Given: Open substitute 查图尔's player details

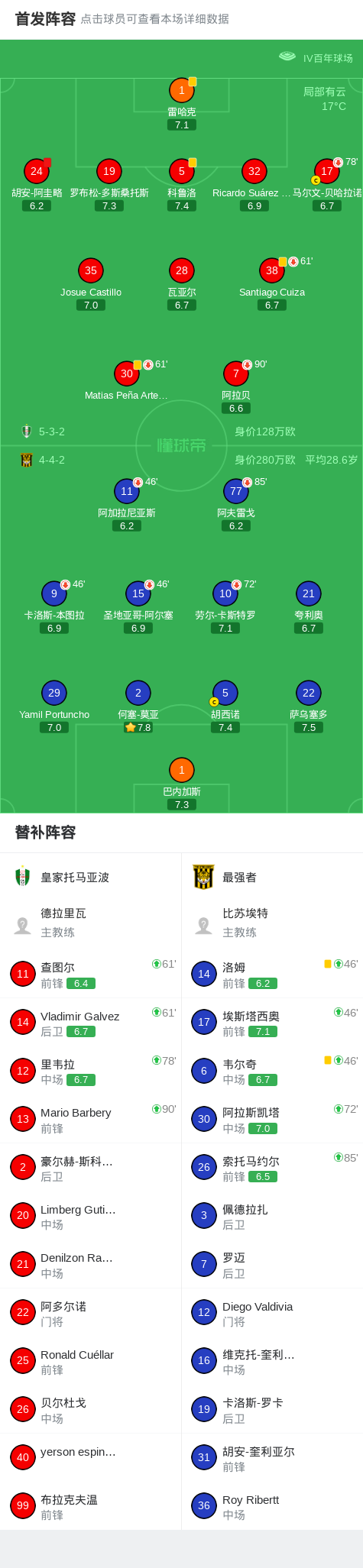Looking at the screenshot, I should pos(91,974).
